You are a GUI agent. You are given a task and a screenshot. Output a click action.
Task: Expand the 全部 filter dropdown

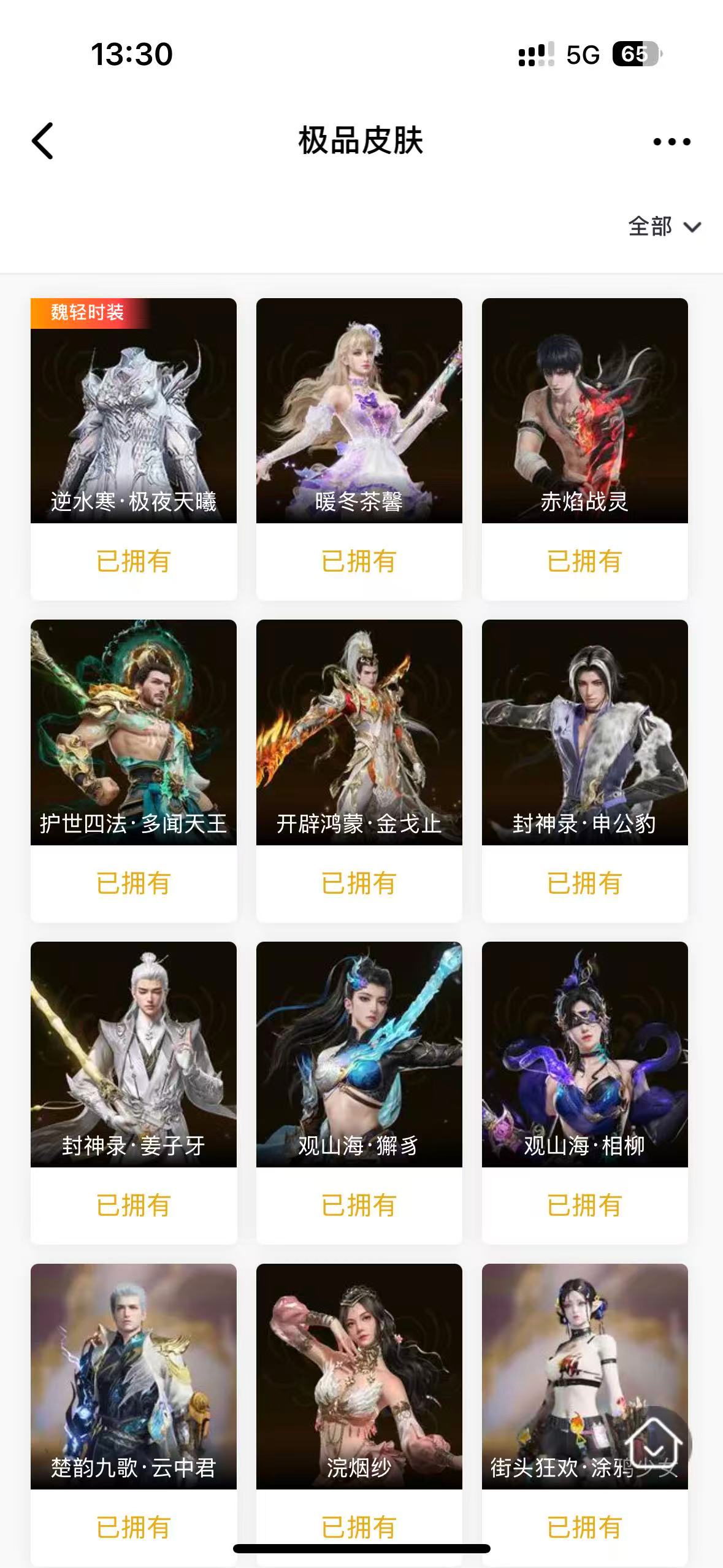(664, 227)
